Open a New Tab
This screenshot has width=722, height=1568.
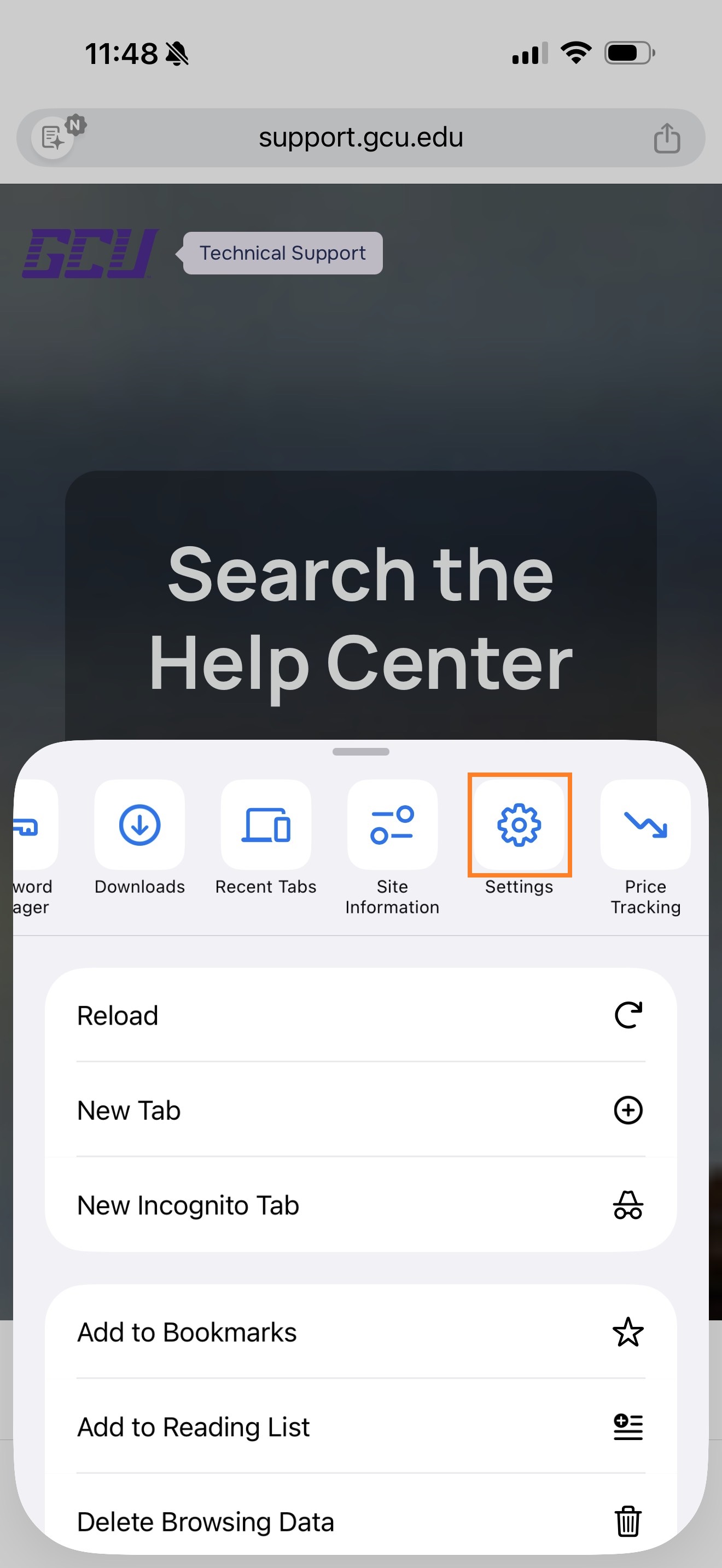361,1110
